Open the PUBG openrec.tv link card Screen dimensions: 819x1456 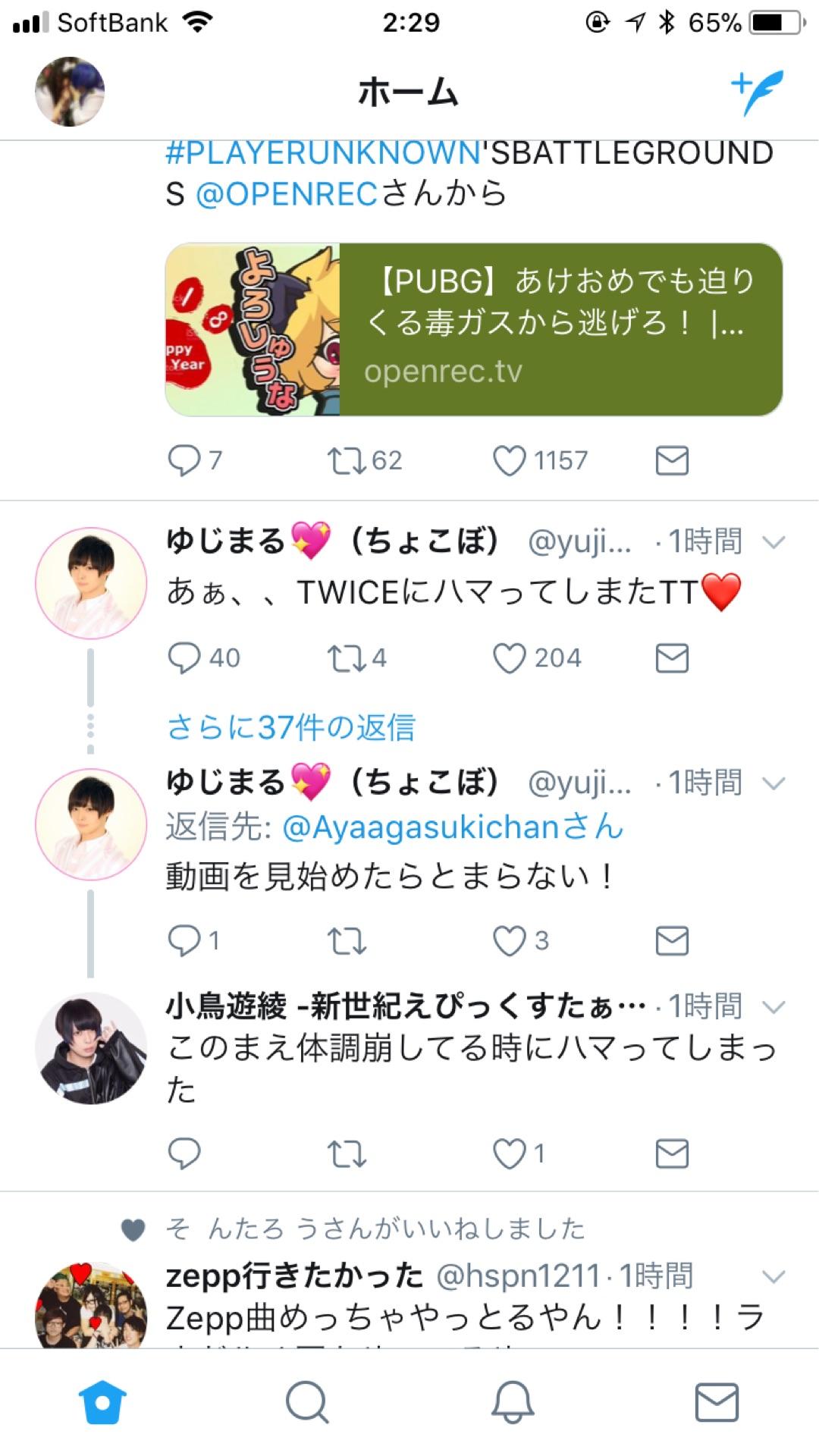(474, 329)
